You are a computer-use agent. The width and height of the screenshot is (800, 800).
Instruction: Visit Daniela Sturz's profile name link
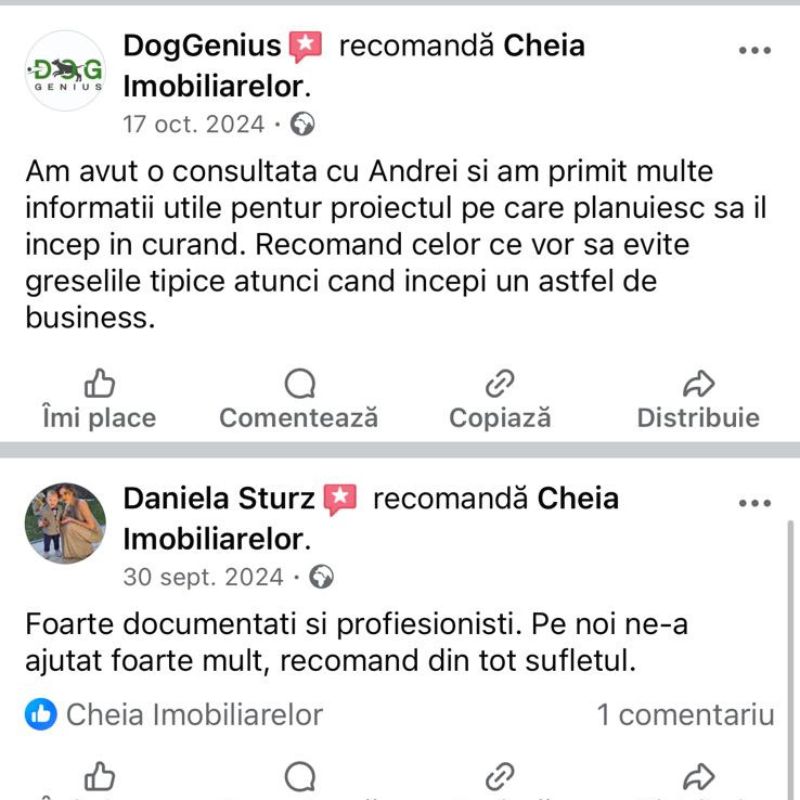click(219, 498)
